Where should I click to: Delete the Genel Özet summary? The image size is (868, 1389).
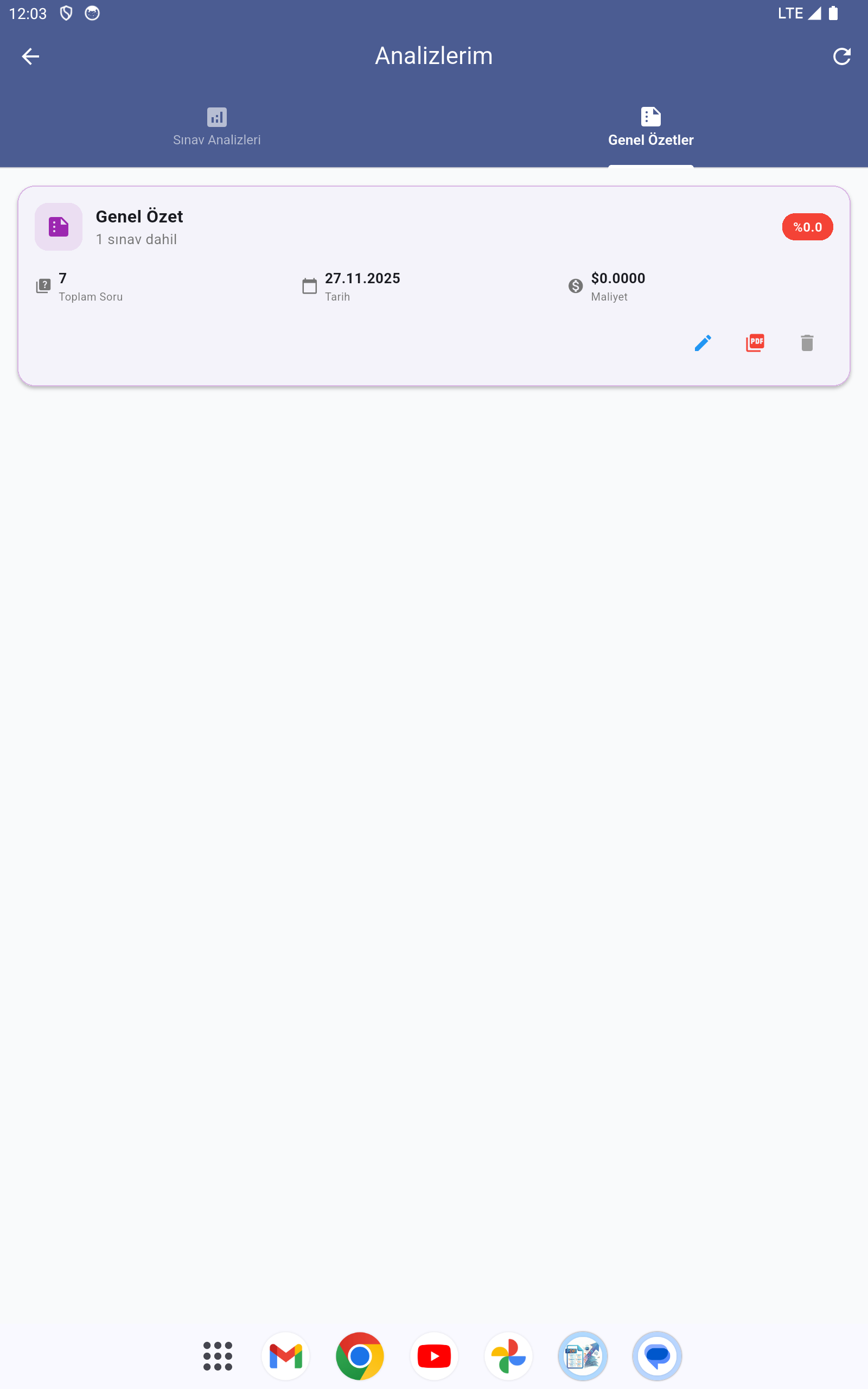(x=807, y=343)
